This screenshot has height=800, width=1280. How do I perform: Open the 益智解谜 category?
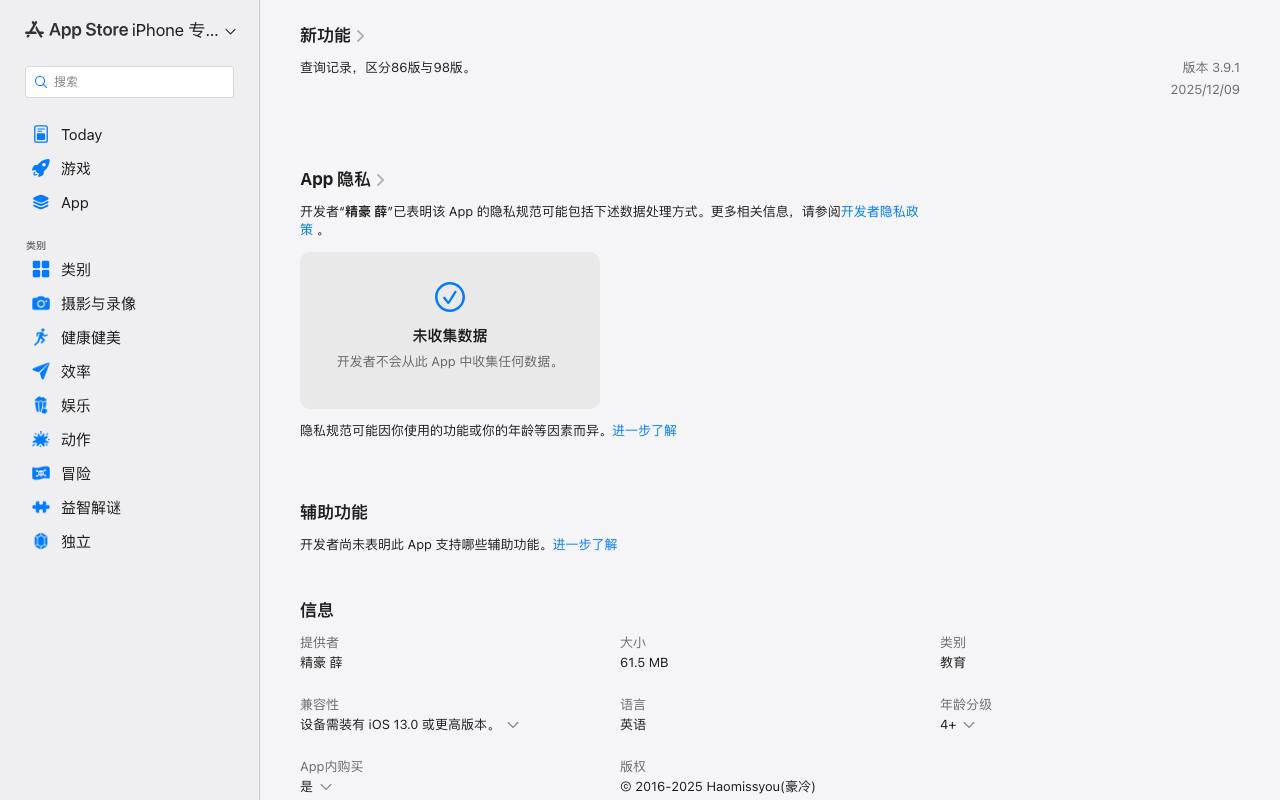click(x=129, y=508)
